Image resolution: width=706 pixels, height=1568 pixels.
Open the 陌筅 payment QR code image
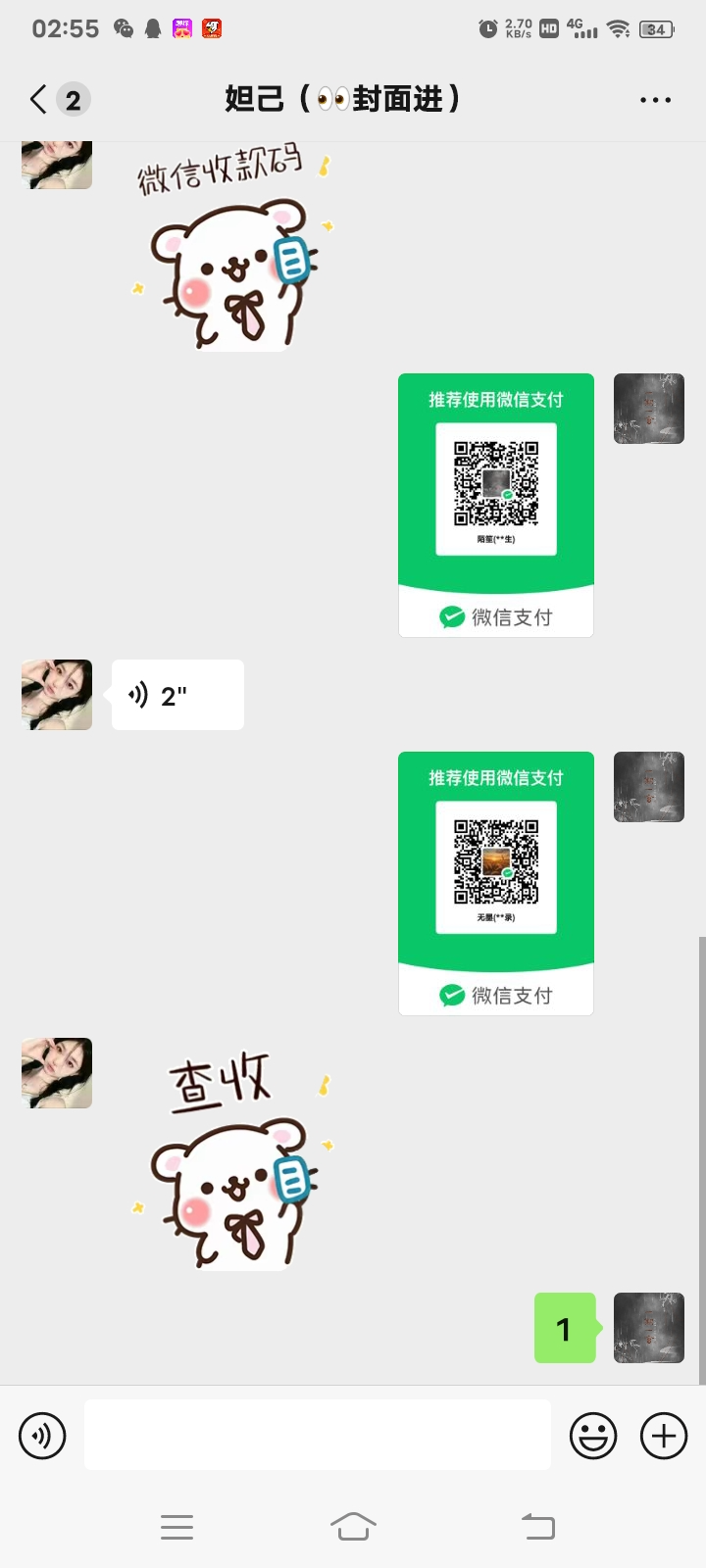(x=495, y=487)
